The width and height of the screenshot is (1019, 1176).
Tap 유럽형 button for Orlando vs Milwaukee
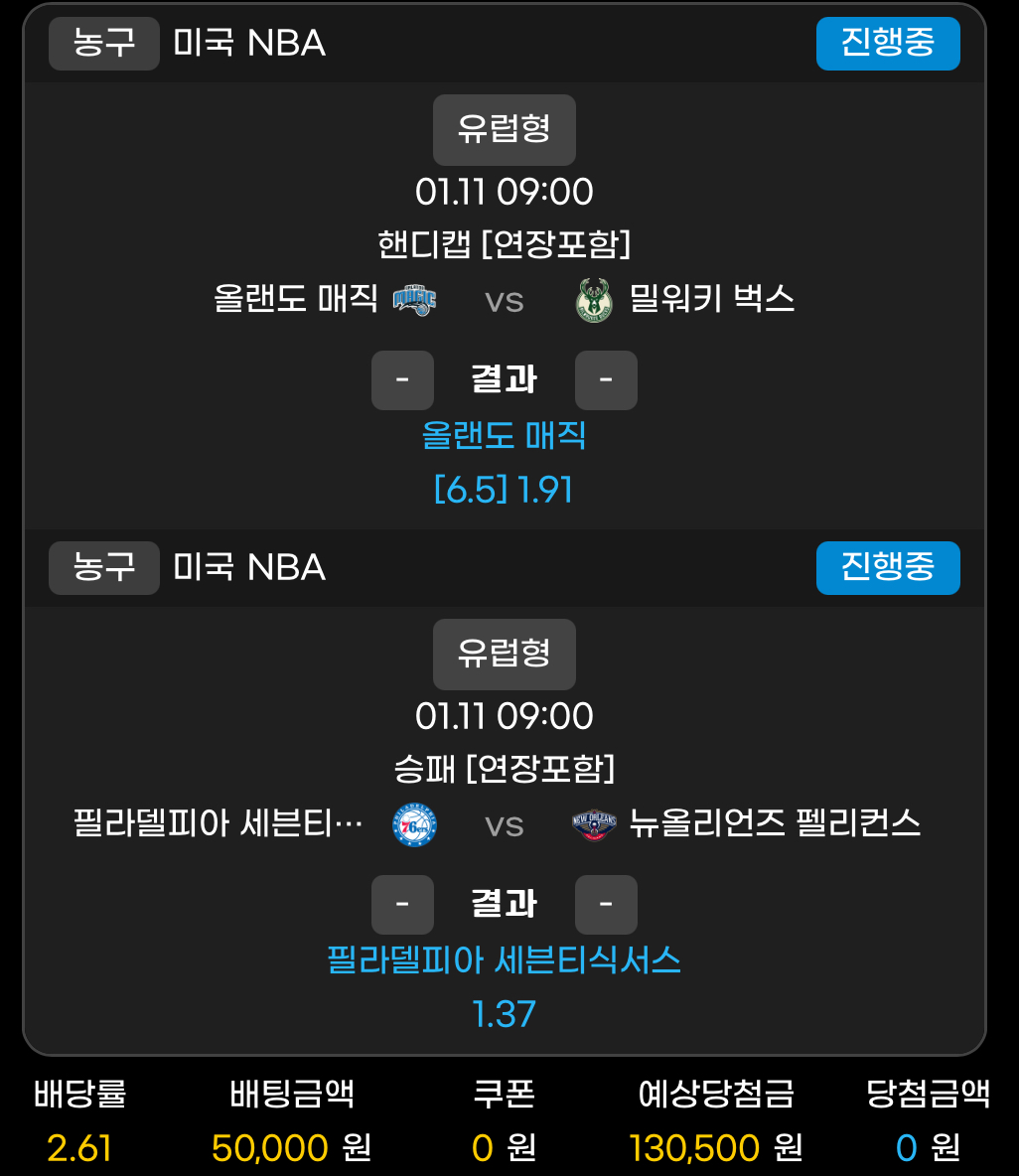click(504, 129)
